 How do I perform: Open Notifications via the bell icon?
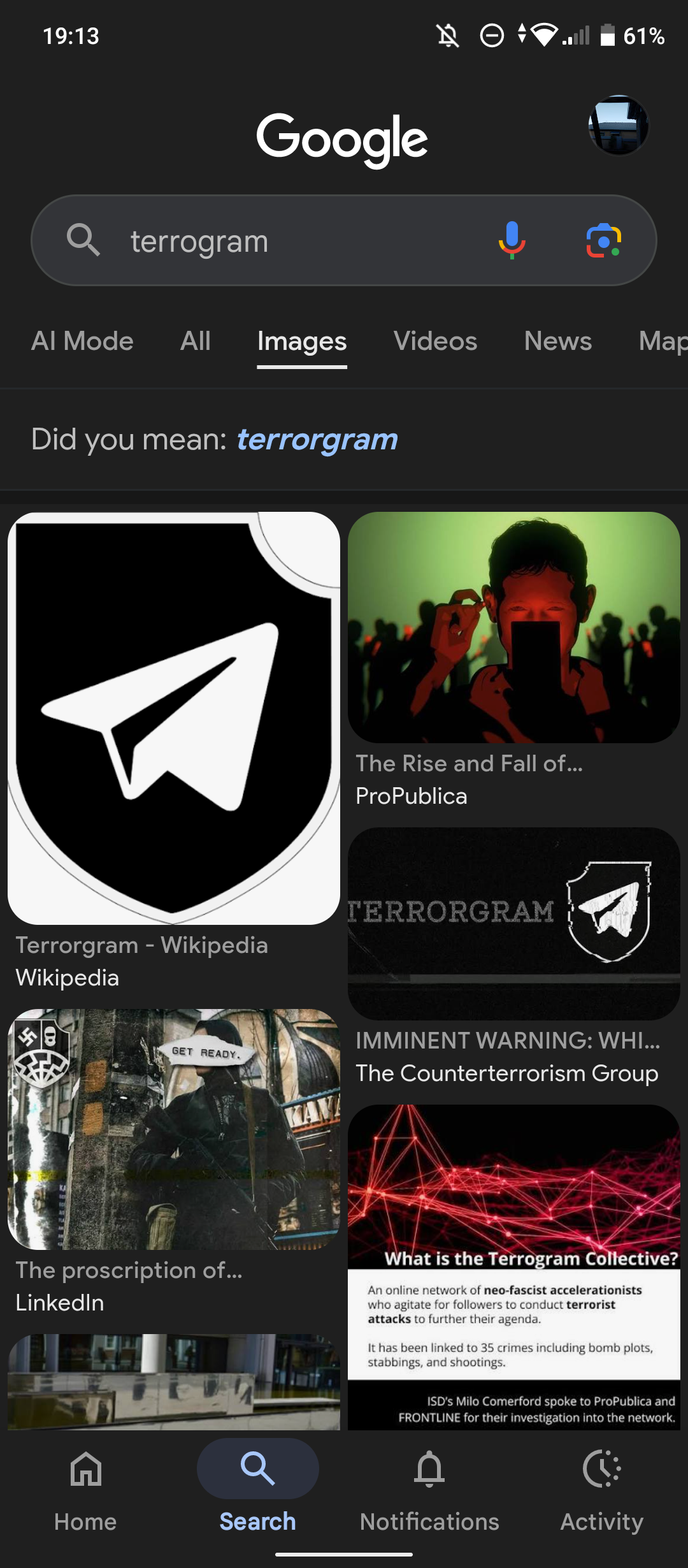click(430, 1485)
